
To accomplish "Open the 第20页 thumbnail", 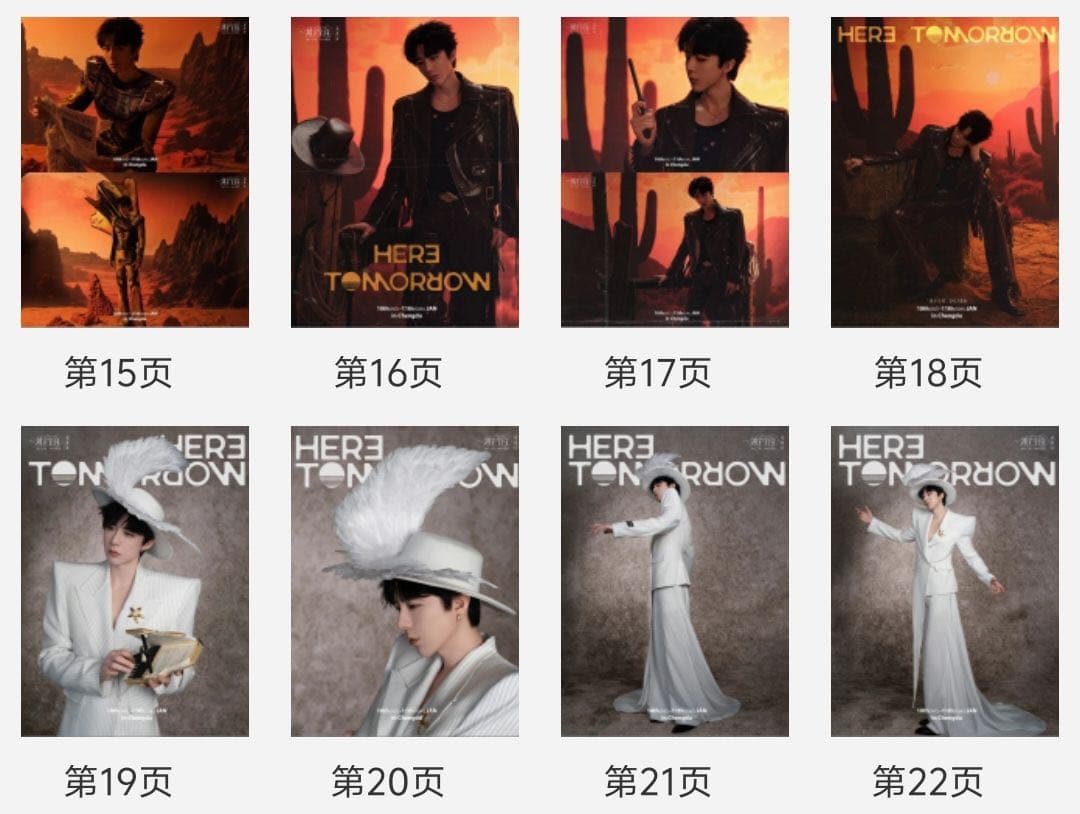I will (x=405, y=581).
